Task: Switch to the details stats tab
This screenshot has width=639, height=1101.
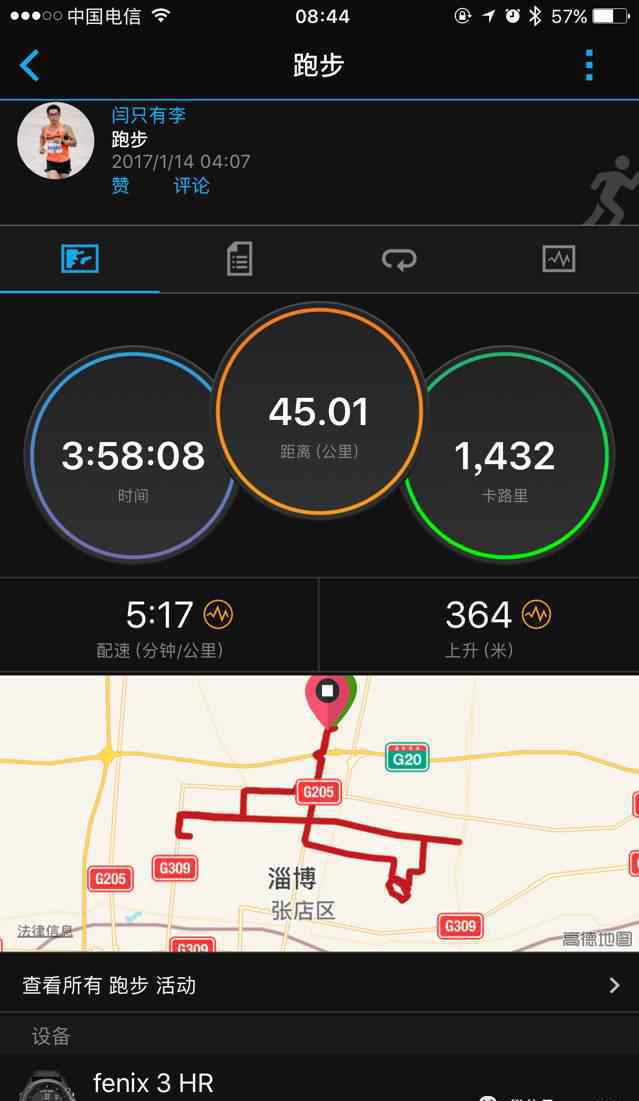Action: [x=239, y=260]
